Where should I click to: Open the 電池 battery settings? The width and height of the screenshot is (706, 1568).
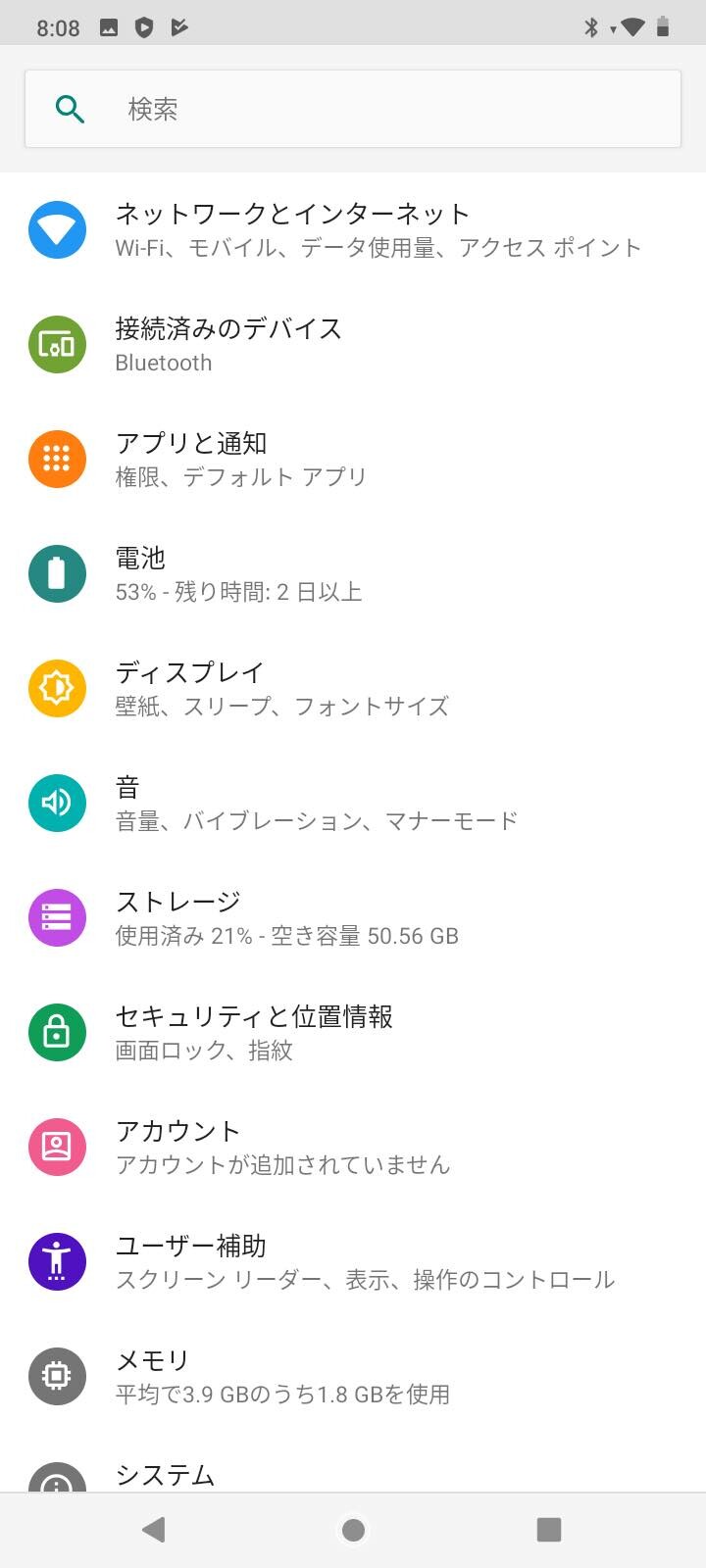[353, 574]
